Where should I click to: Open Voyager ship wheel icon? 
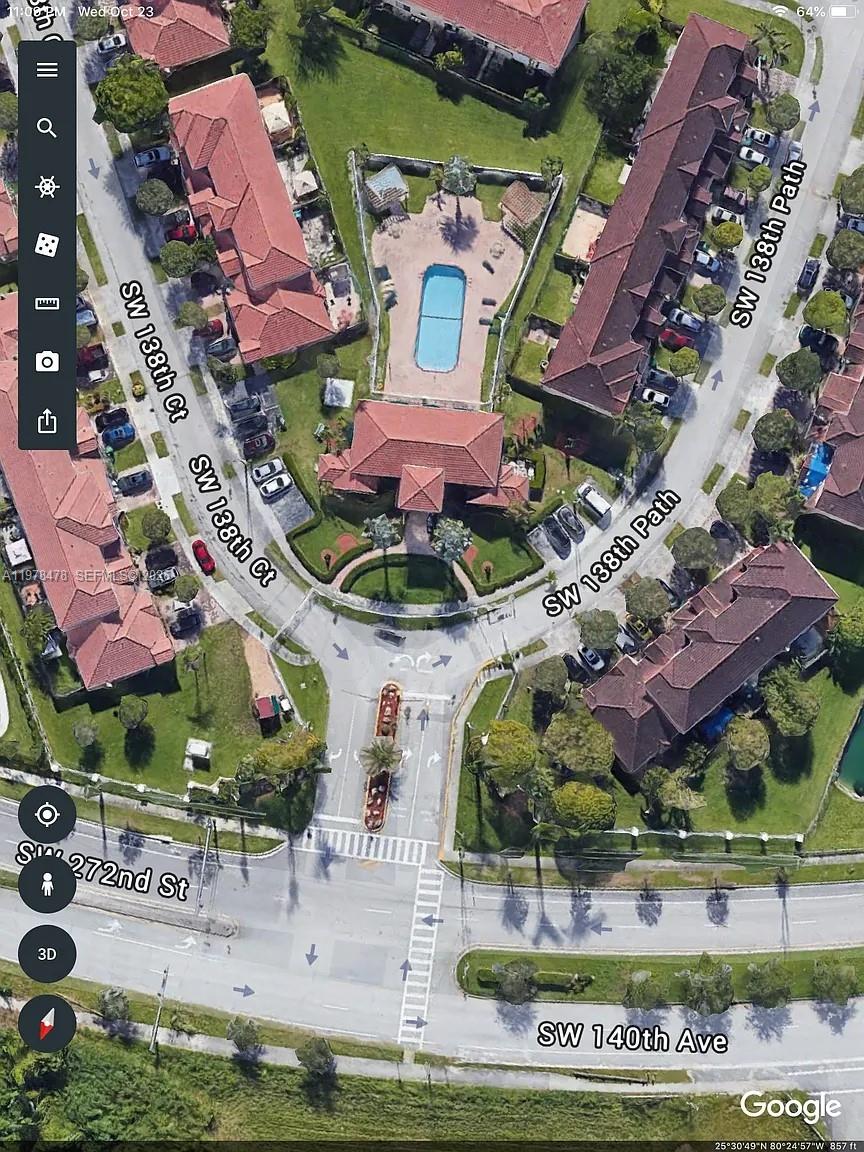pyautogui.click(x=47, y=186)
